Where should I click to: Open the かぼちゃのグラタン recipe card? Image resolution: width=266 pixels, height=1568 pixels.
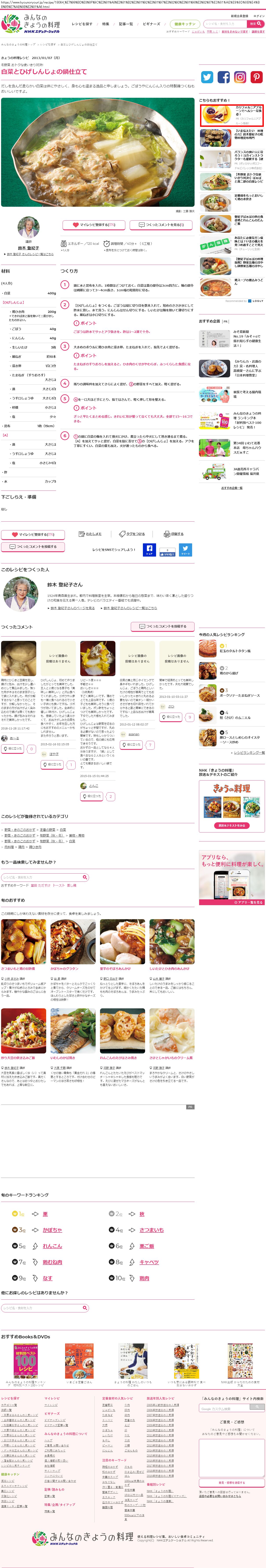click(66, 969)
